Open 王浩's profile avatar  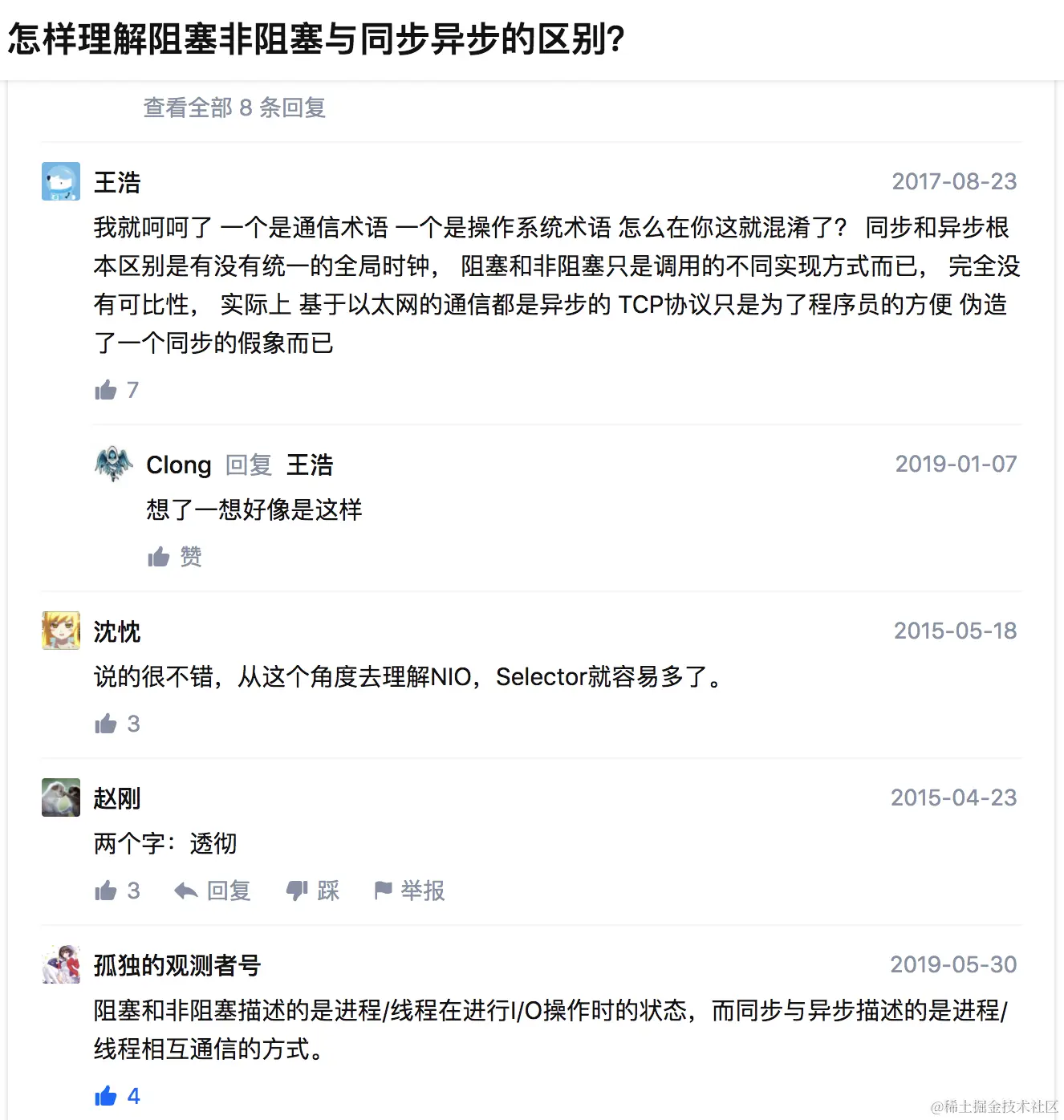coord(61,181)
